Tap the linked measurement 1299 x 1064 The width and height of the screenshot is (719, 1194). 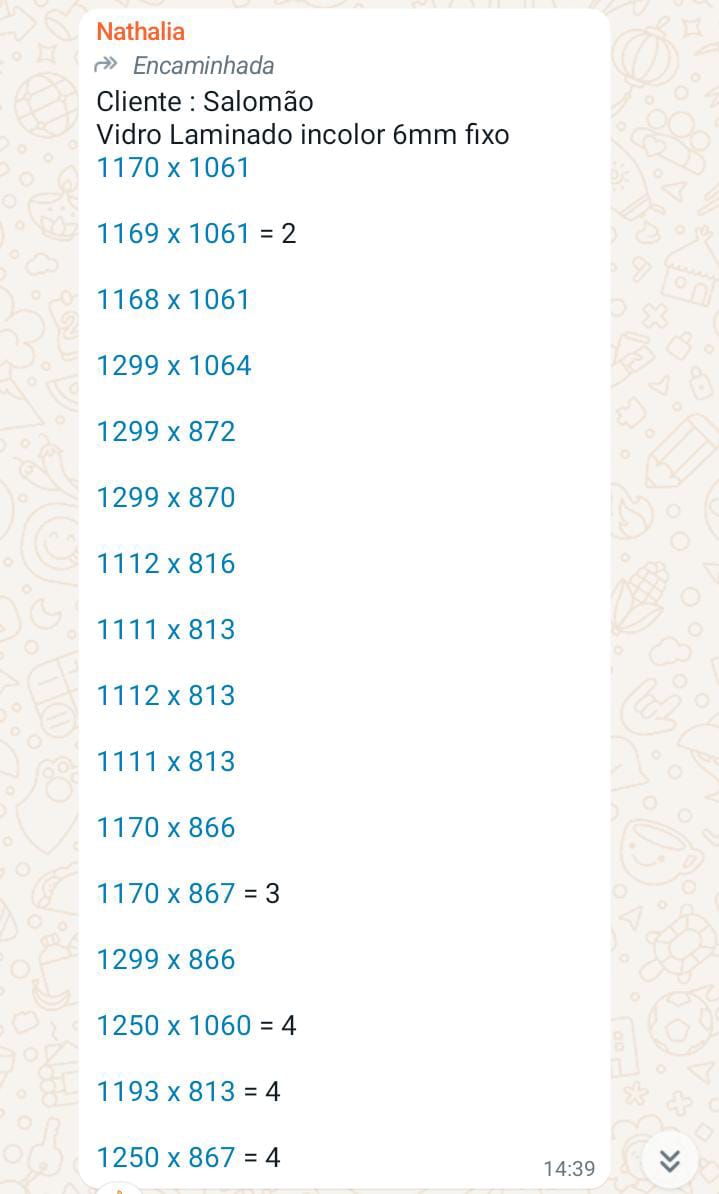[174, 366]
